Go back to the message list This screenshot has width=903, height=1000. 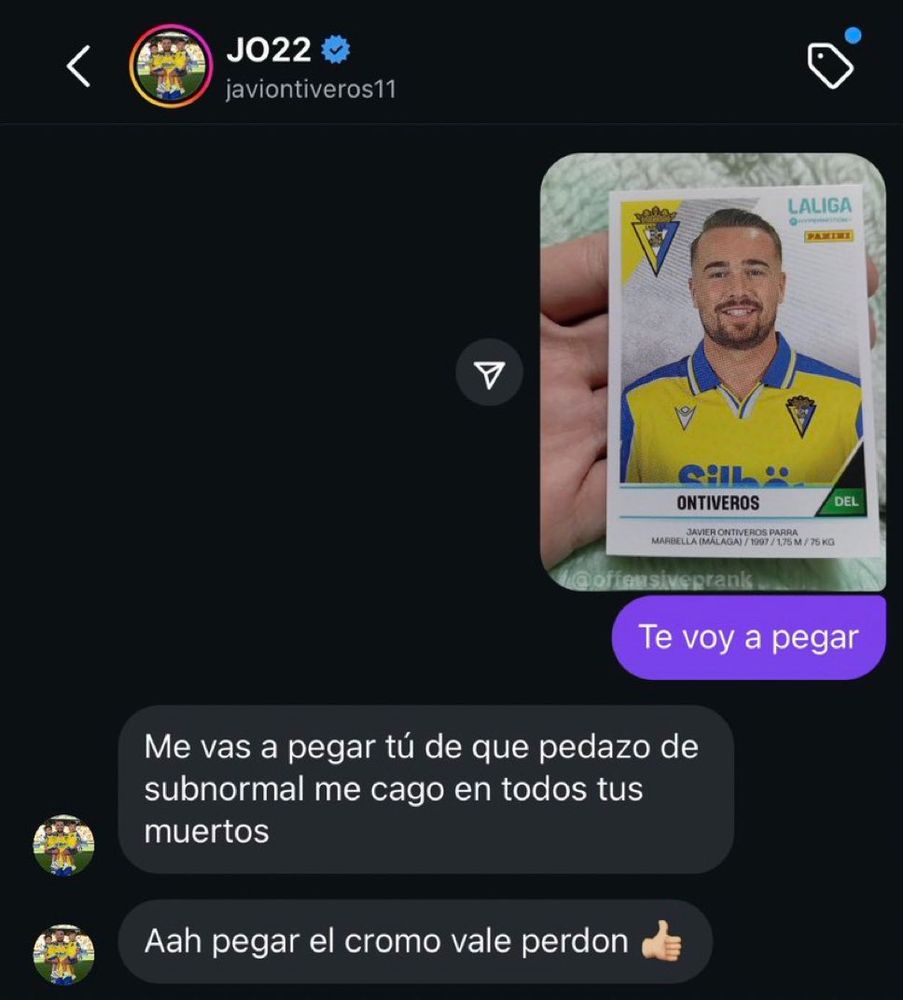click(x=79, y=66)
